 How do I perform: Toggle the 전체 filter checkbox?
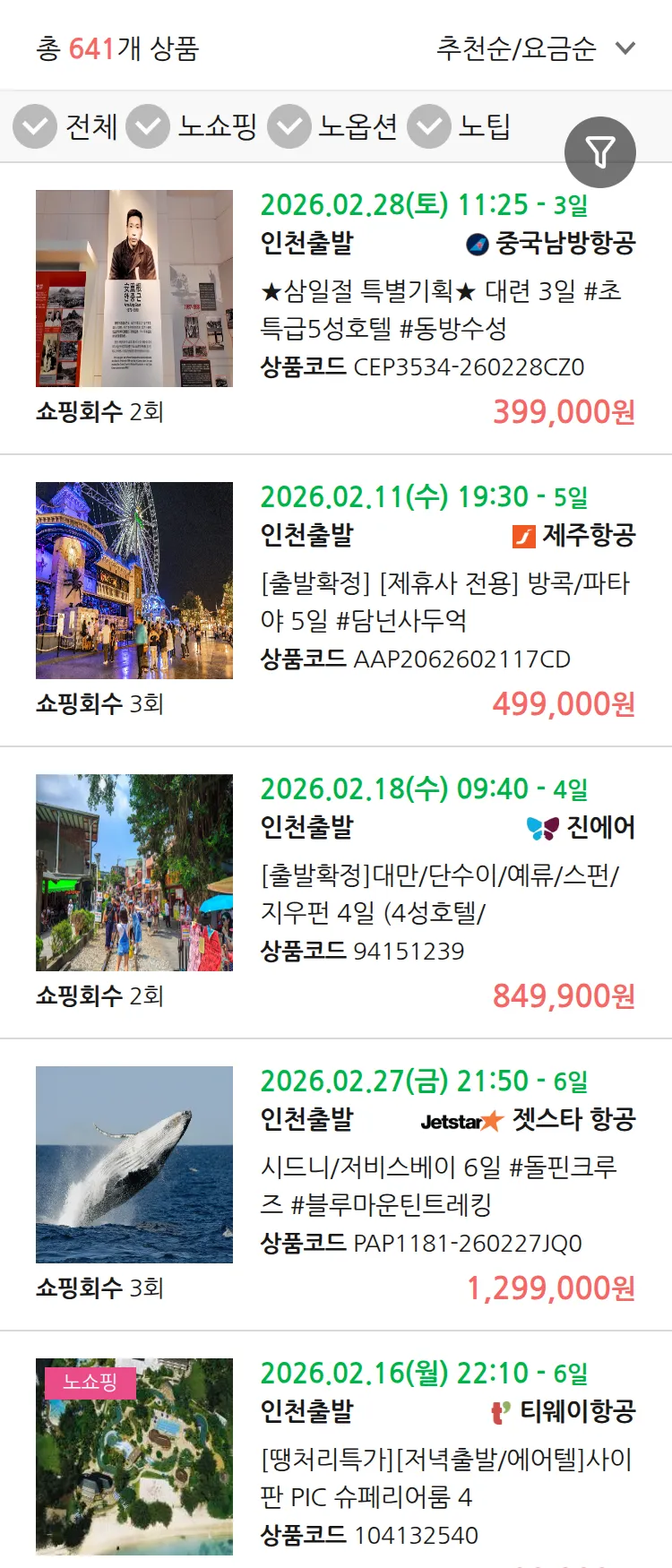click(x=34, y=126)
